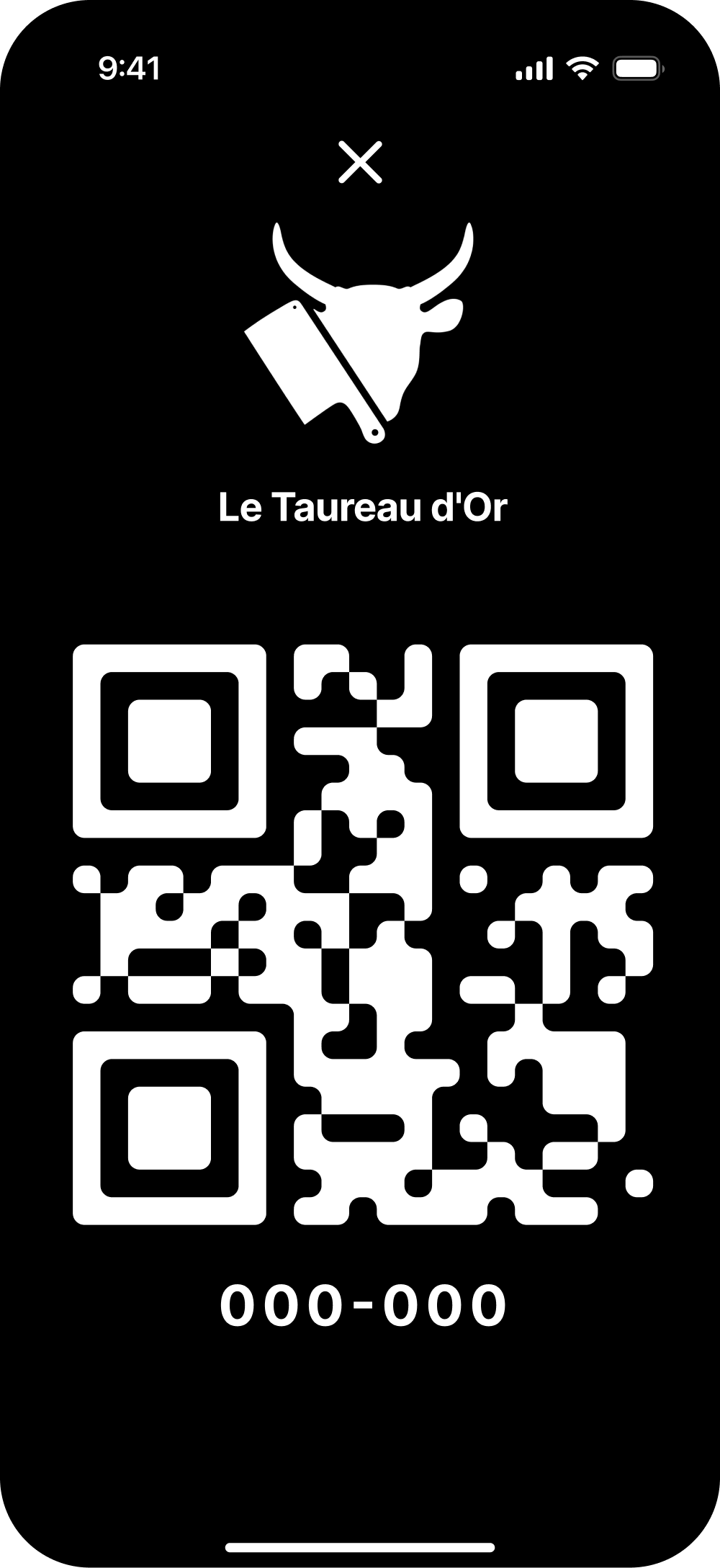The image size is (720, 1568).
Task: Dismiss the QR screen with the X
Action: 360,161
